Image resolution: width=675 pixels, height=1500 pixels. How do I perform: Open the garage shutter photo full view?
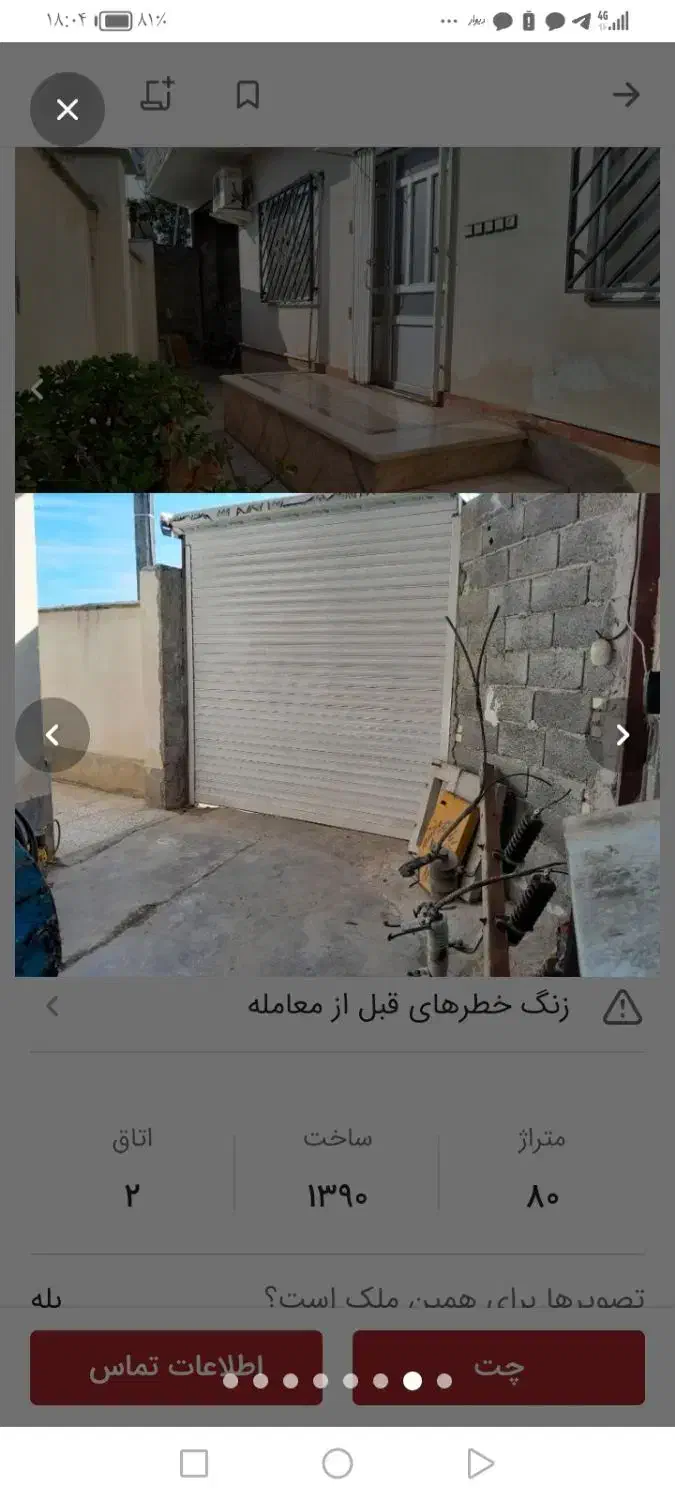(320, 670)
